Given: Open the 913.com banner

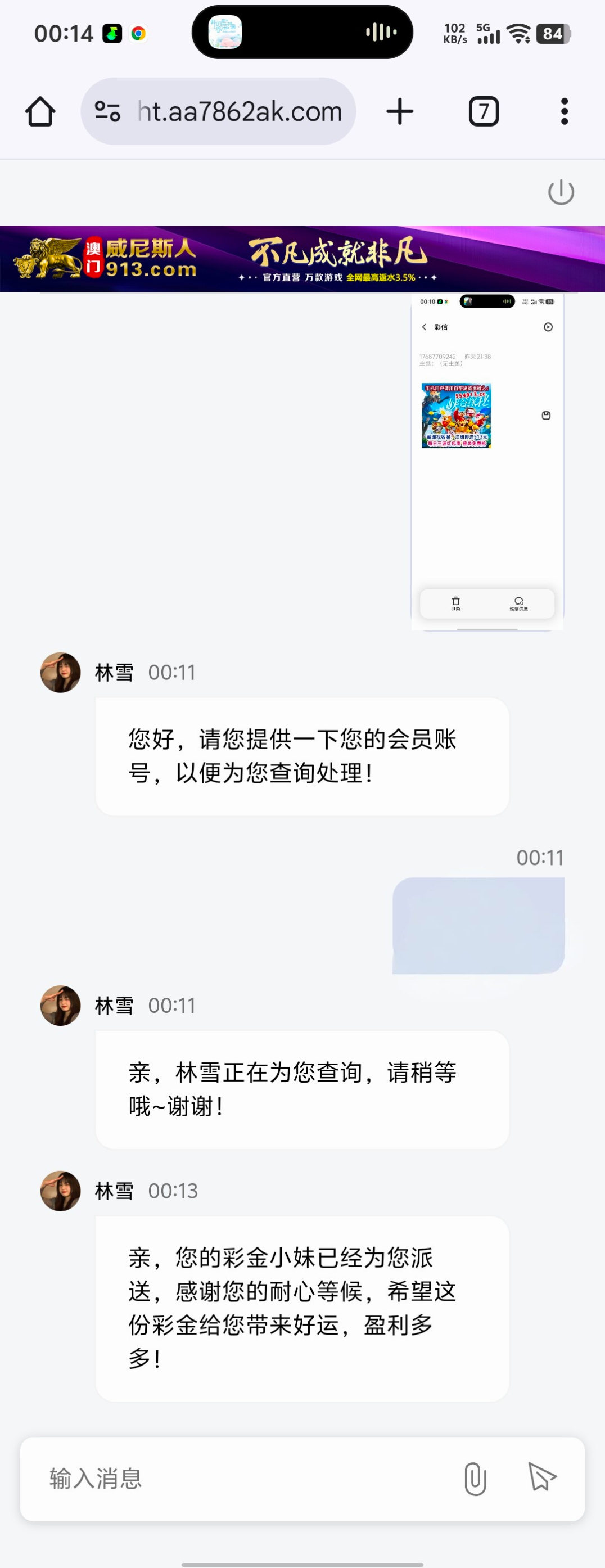Looking at the screenshot, I should [x=302, y=259].
